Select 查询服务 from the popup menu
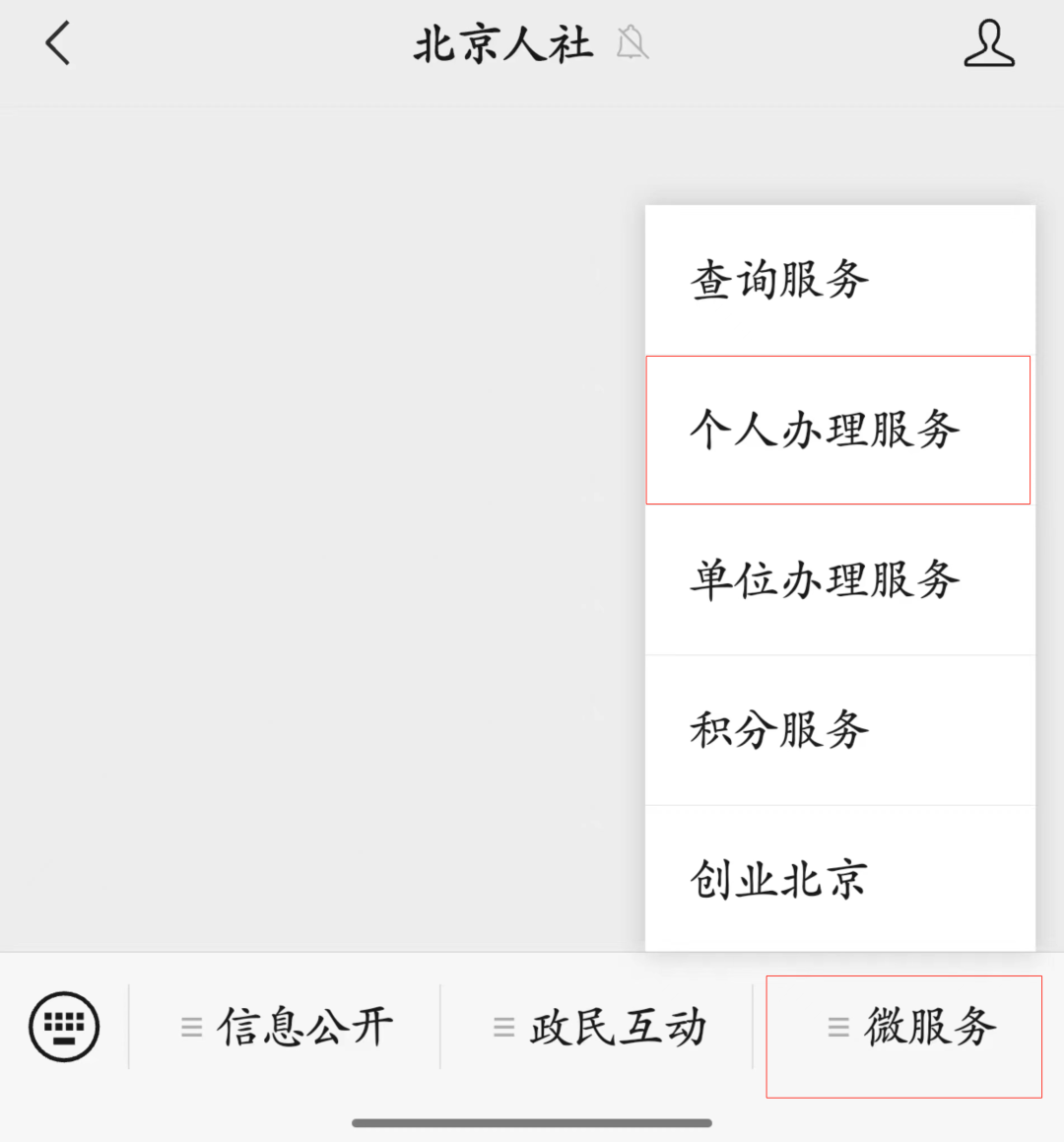Viewport: 1064px width, 1142px height. pyautogui.click(x=838, y=280)
